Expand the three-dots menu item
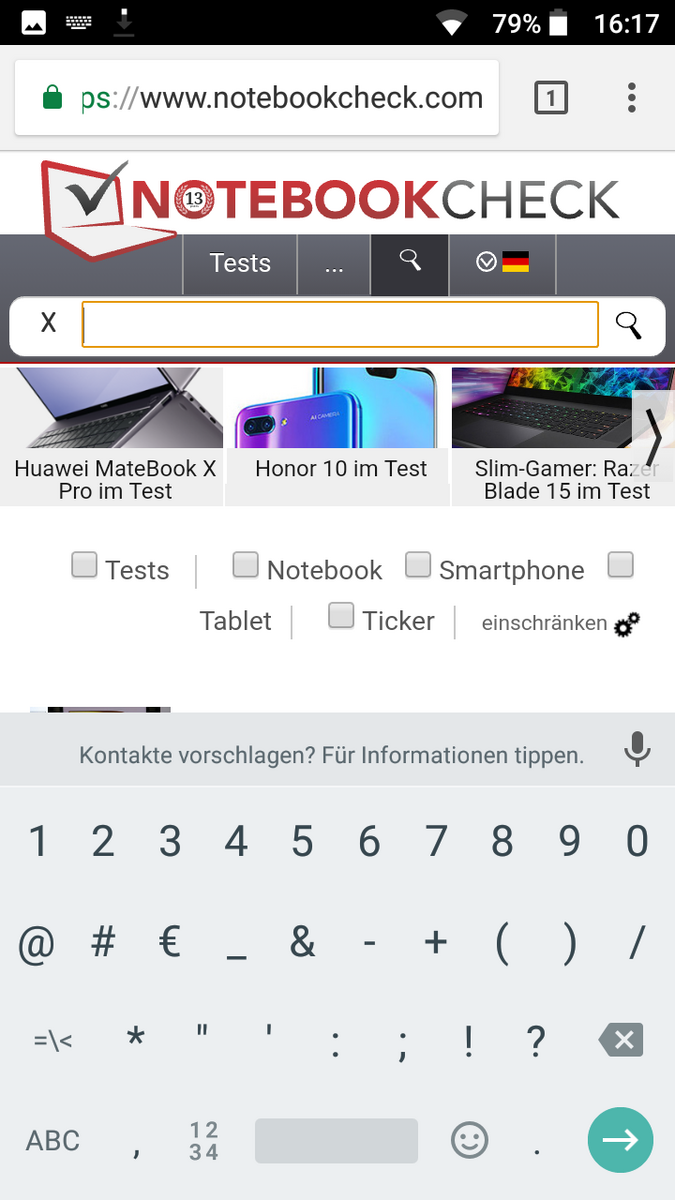 [335, 264]
